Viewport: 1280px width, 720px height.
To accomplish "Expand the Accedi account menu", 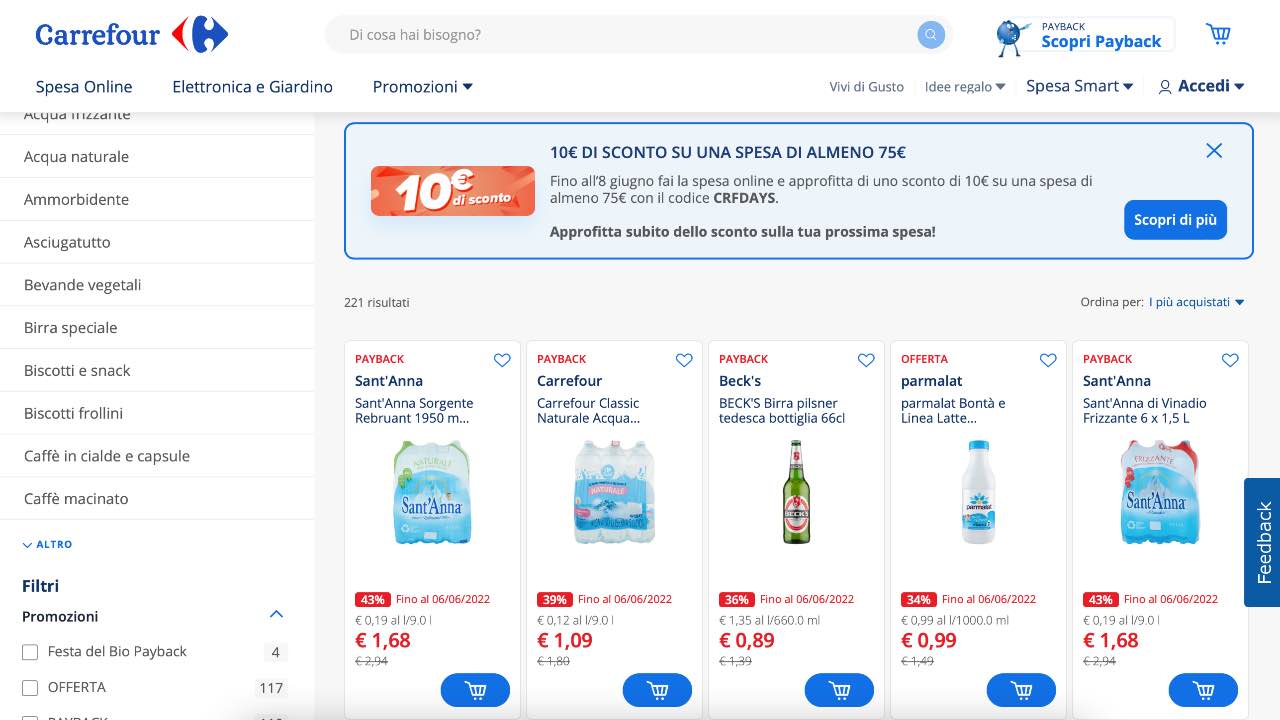I will point(1201,86).
